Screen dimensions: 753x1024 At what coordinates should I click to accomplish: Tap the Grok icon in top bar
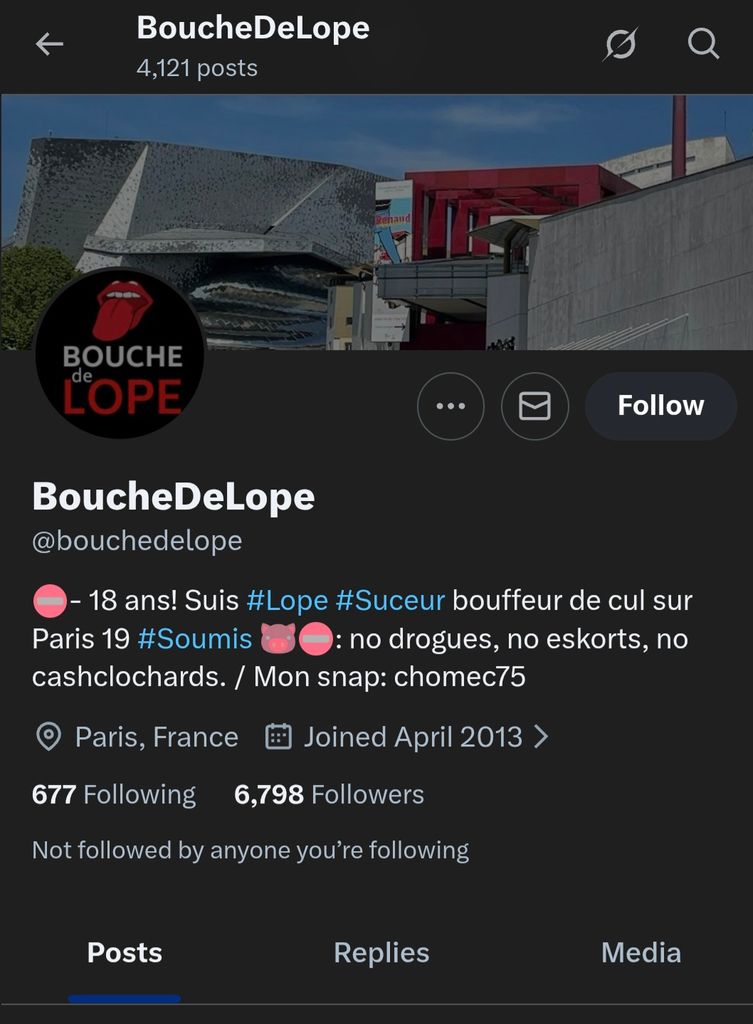[x=621, y=44]
